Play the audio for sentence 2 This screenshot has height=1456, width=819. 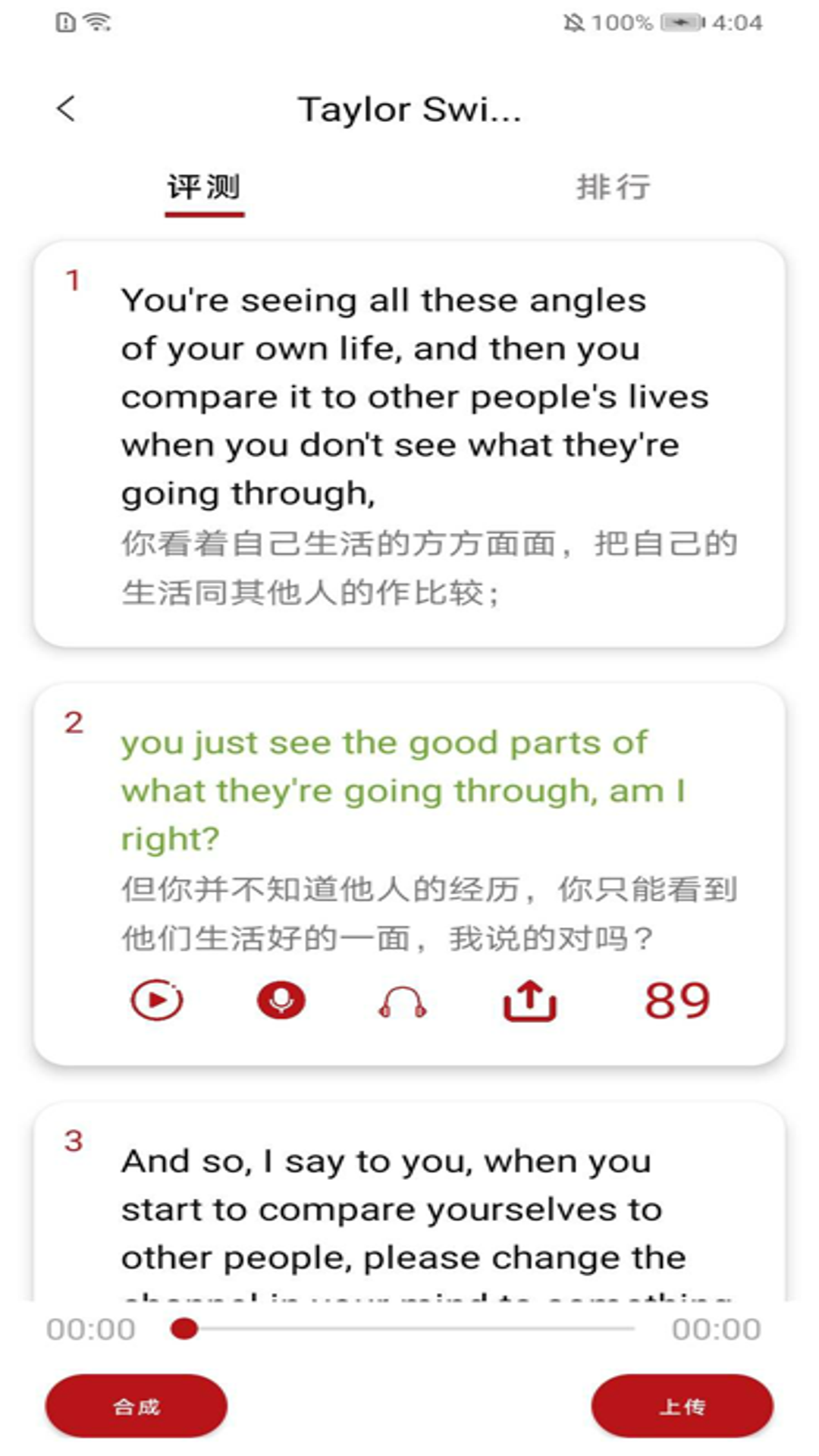[x=157, y=999]
